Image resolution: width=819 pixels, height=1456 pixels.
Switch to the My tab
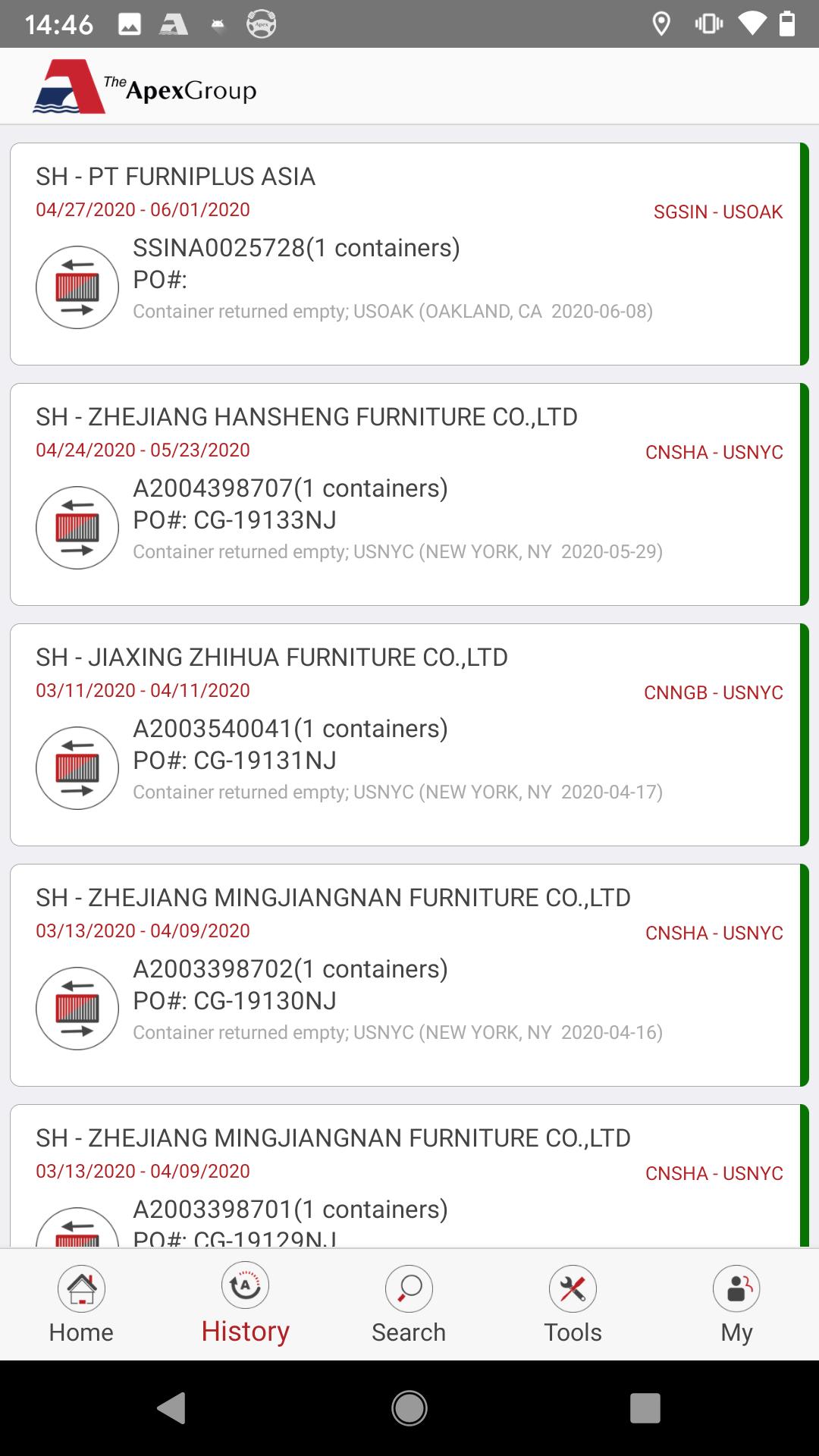pyautogui.click(x=736, y=1304)
